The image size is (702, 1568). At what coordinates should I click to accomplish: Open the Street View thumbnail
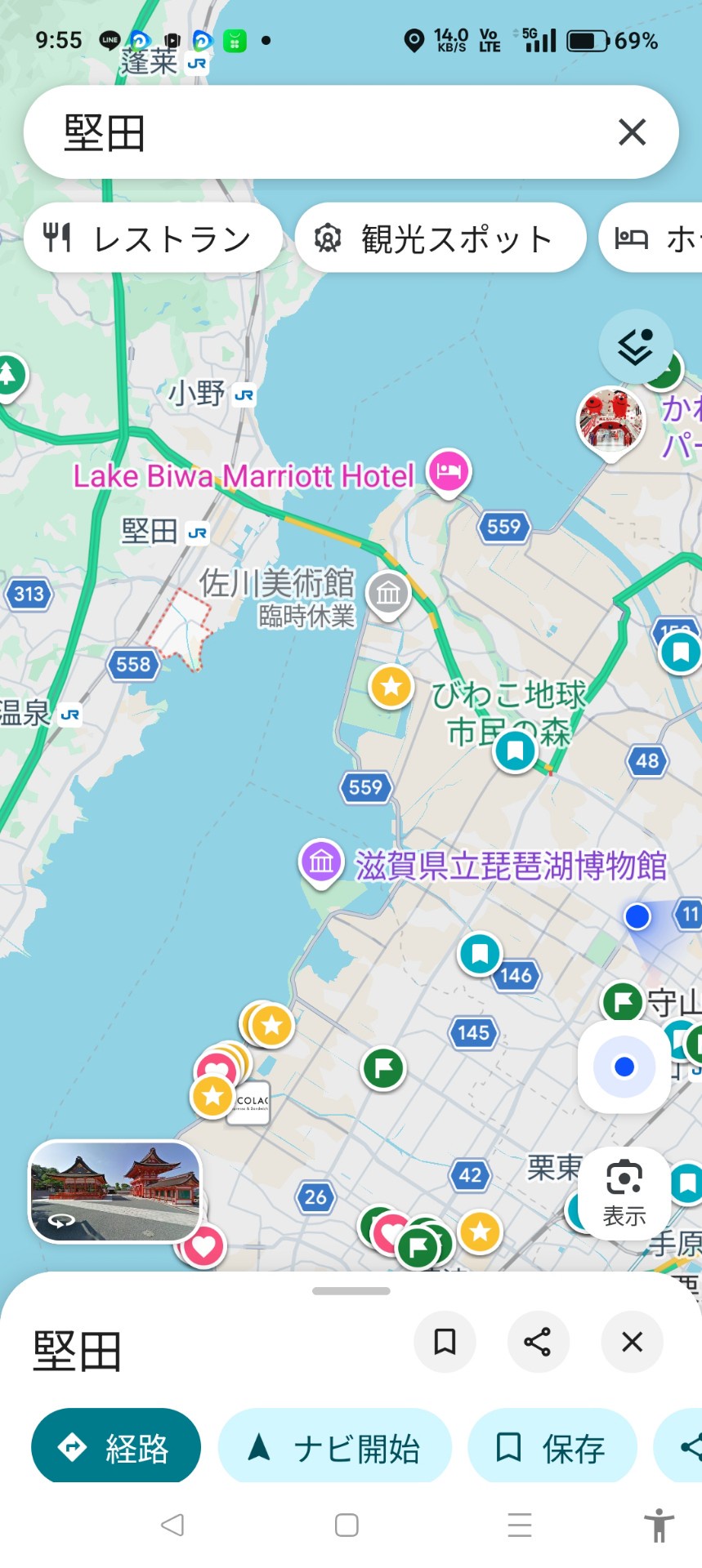pyautogui.click(x=115, y=1191)
